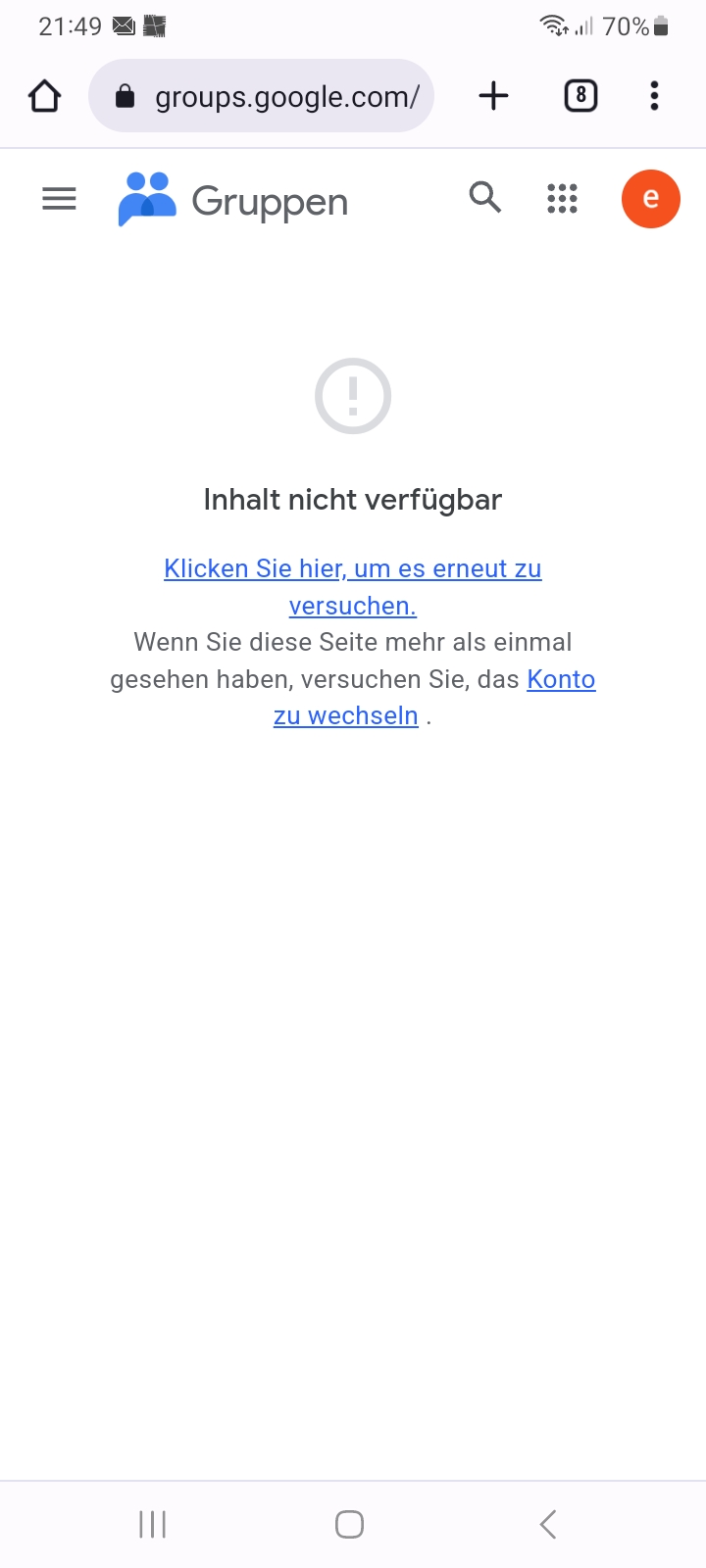Show the open tabs switcher
706x1568 pixels.
pyautogui.click(x=580, y=96)
